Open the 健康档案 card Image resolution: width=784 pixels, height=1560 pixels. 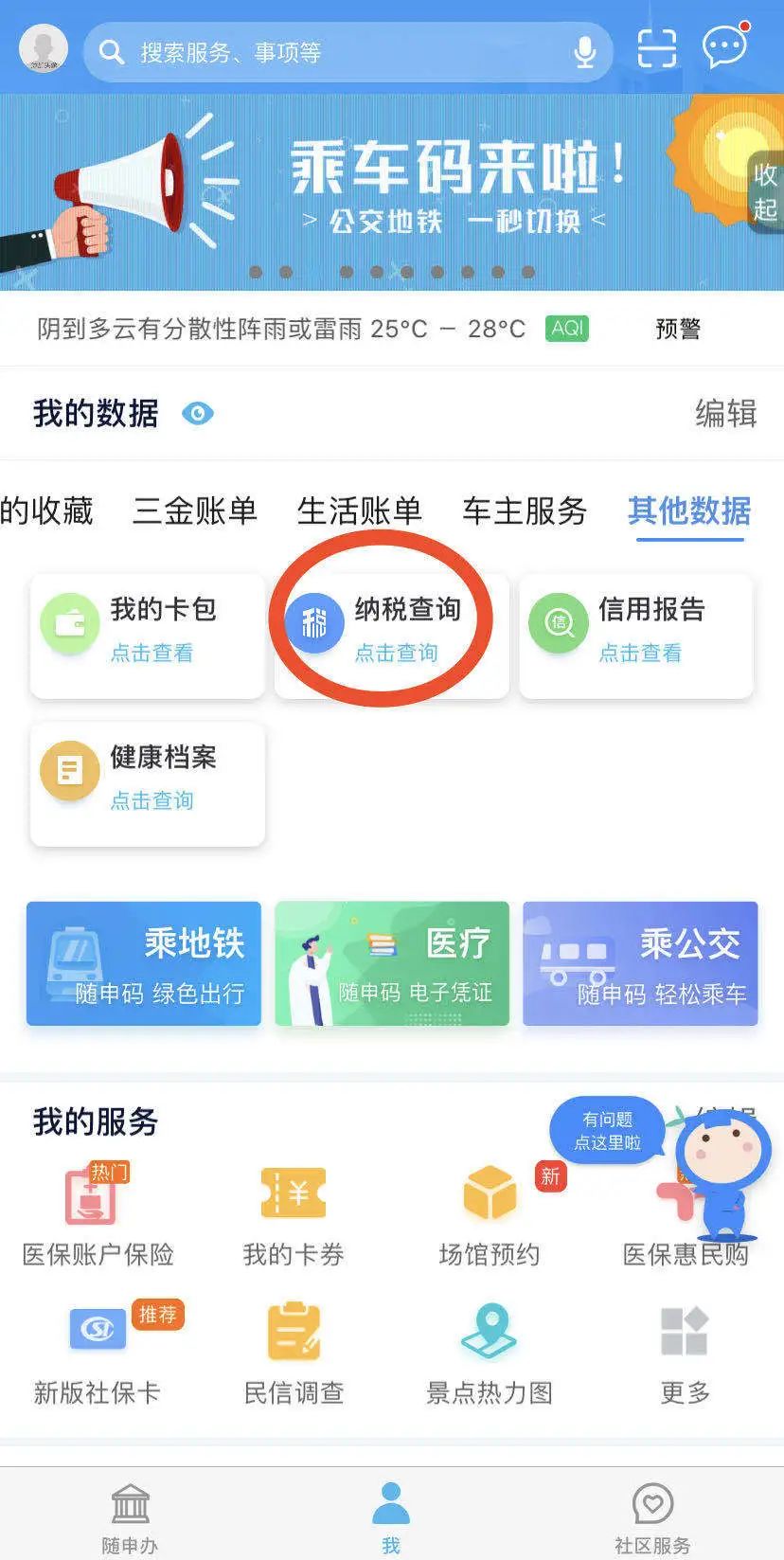(x=147, y=783)
